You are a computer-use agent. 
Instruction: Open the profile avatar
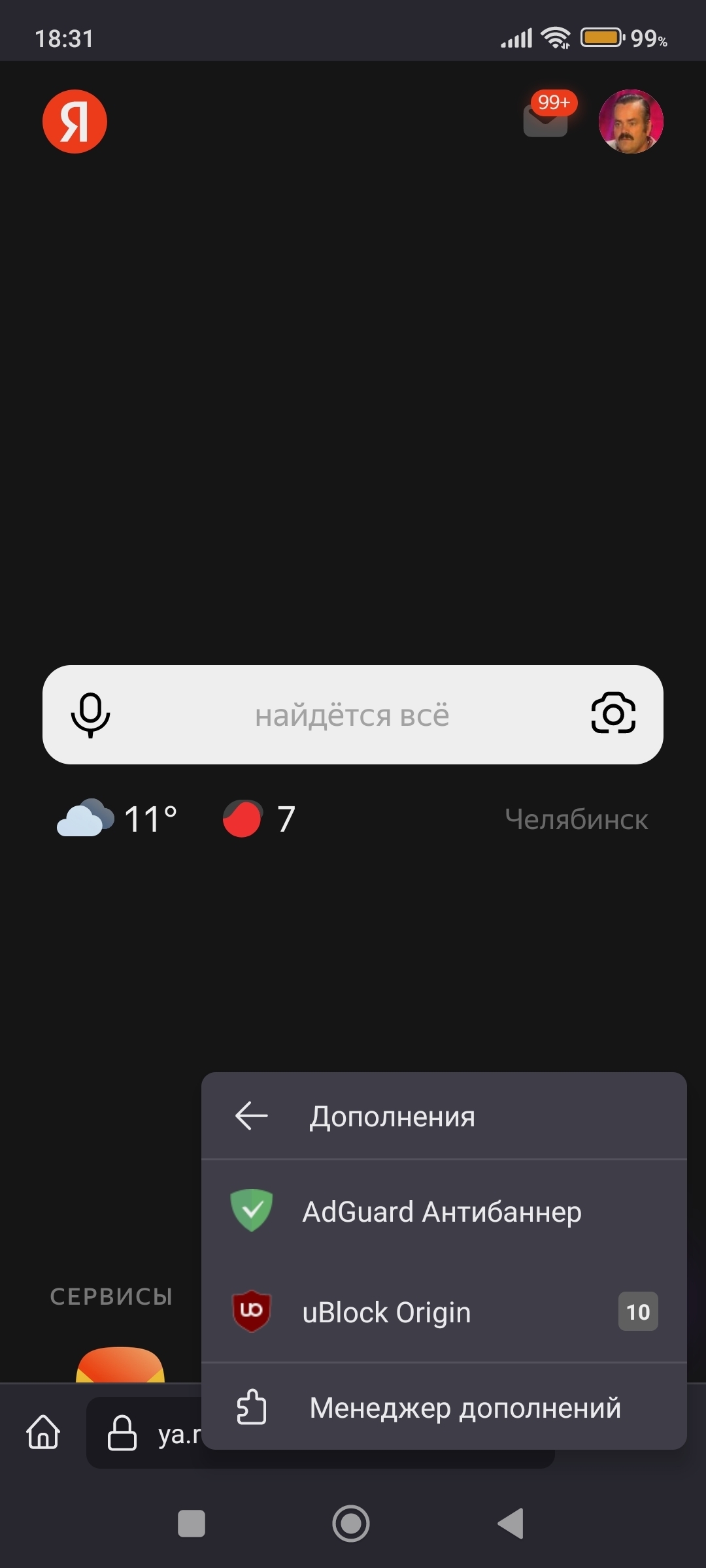(631, 122)
